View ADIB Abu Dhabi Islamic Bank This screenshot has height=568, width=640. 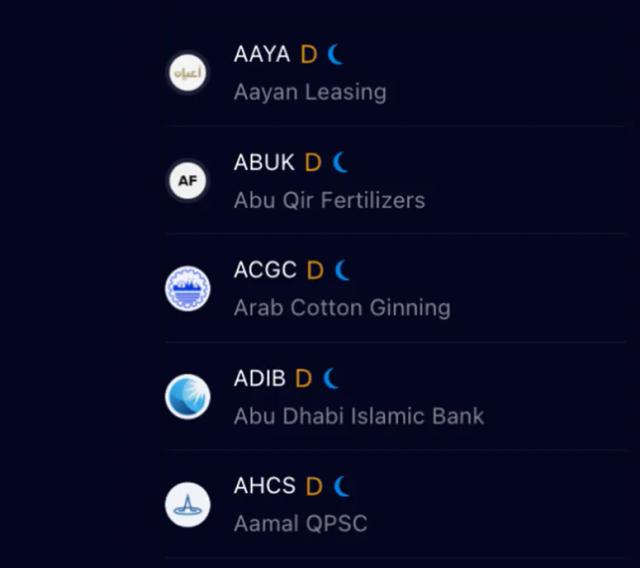click(x=358, y=397)
